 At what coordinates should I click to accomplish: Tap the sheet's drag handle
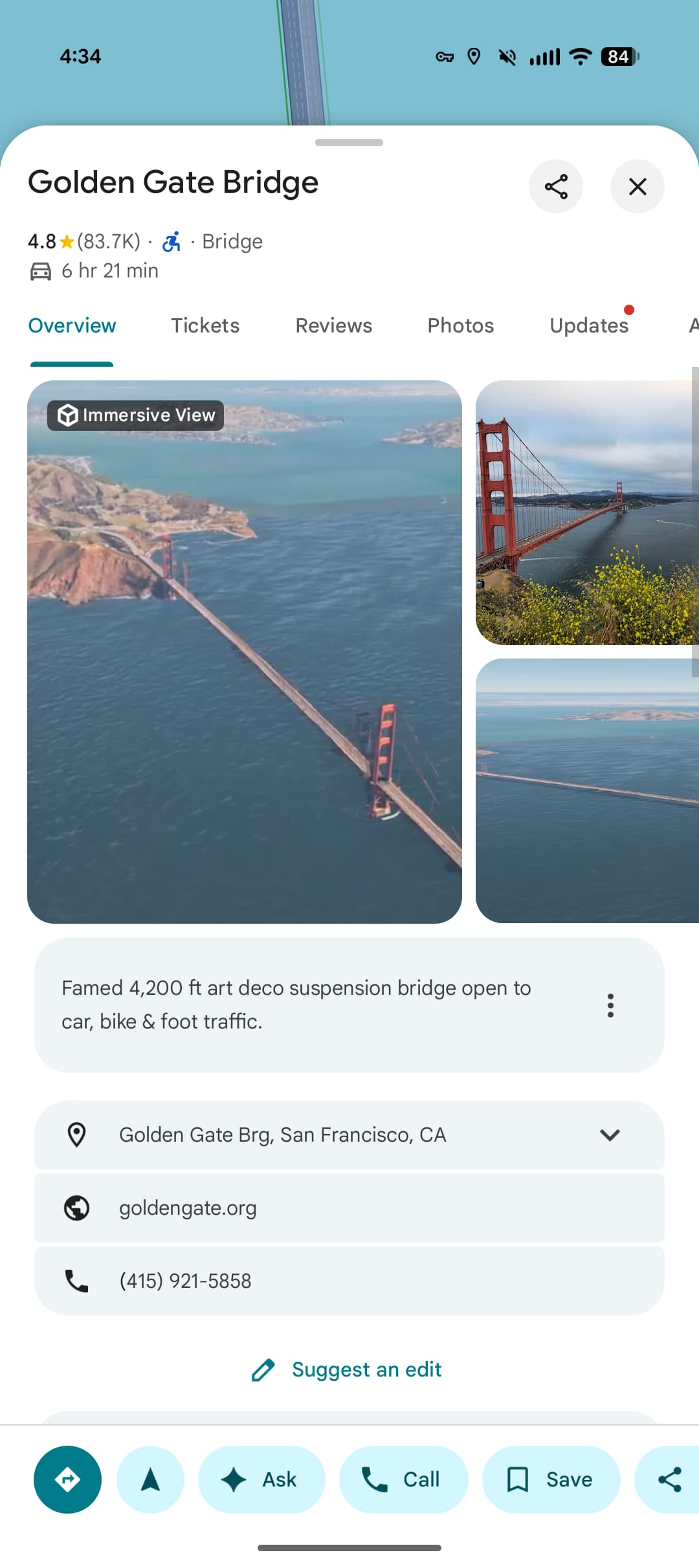[349, 142]
